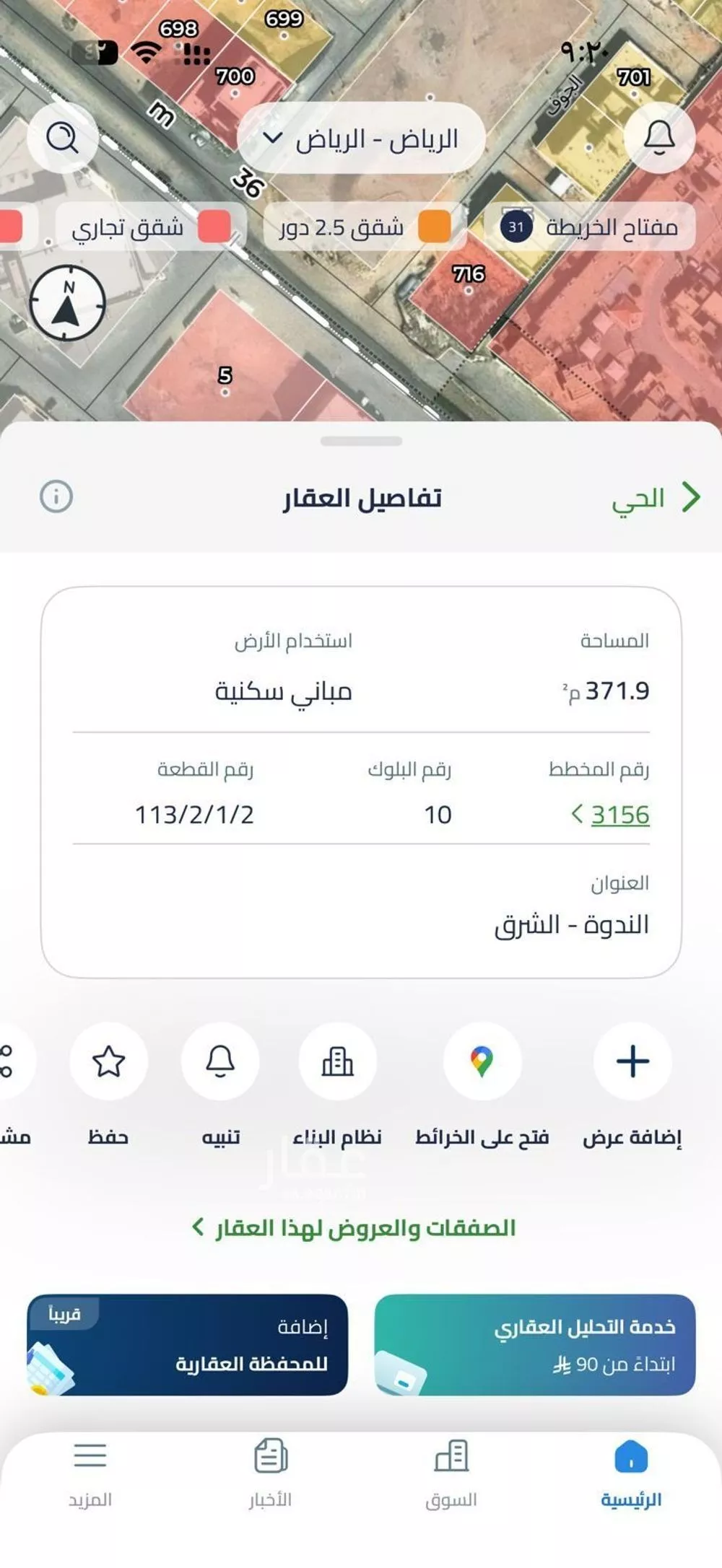Image resolution: width=722 pixels, height=1568 pixels.
Task: Open the مفتاح الخريطة map legend
Action: (589, 227)
